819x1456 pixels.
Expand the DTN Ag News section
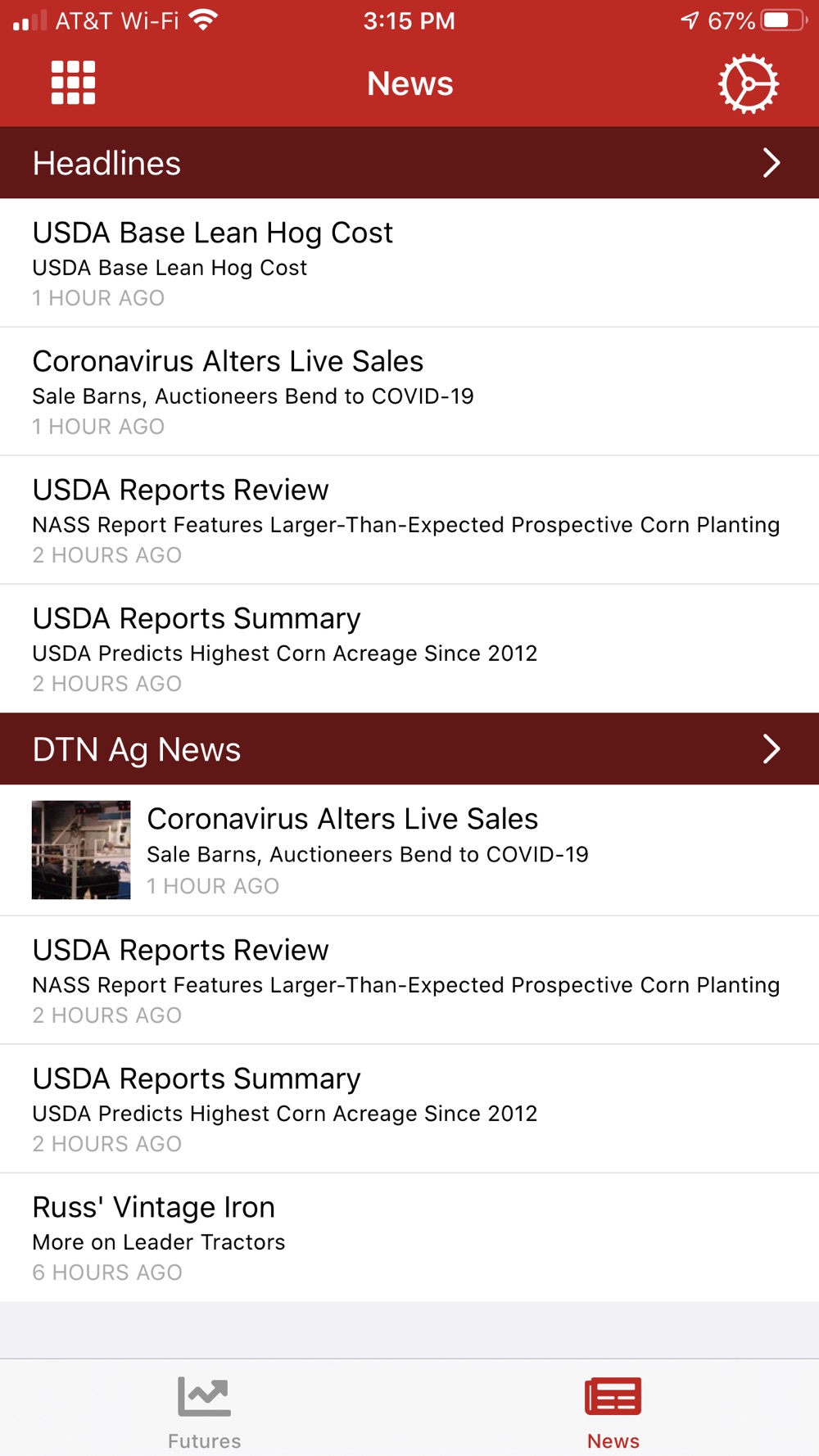pyautogui.click(x=409, y=749)
